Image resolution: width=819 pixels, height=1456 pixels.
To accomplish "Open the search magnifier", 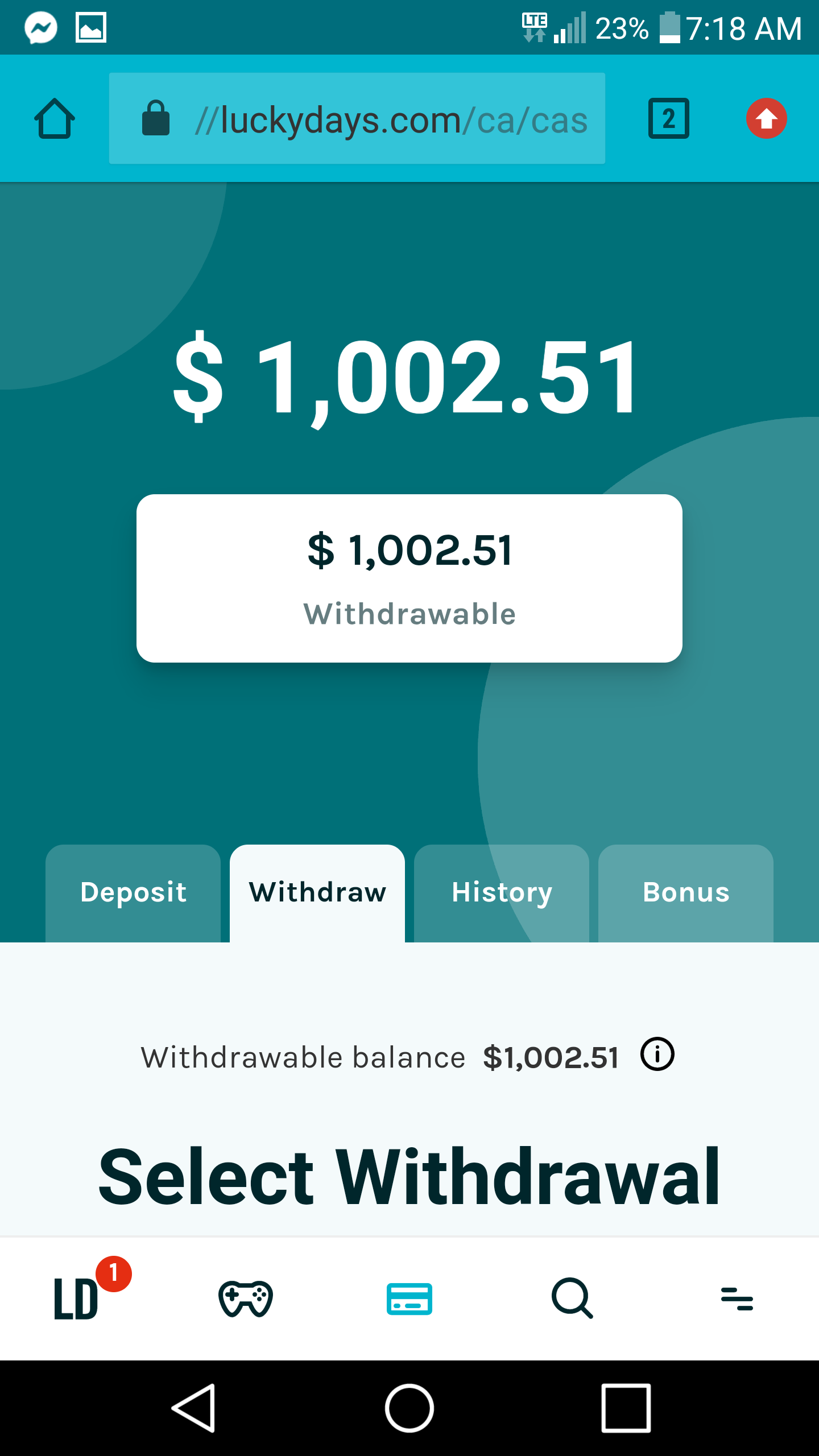I will (x=572, y=1298).
